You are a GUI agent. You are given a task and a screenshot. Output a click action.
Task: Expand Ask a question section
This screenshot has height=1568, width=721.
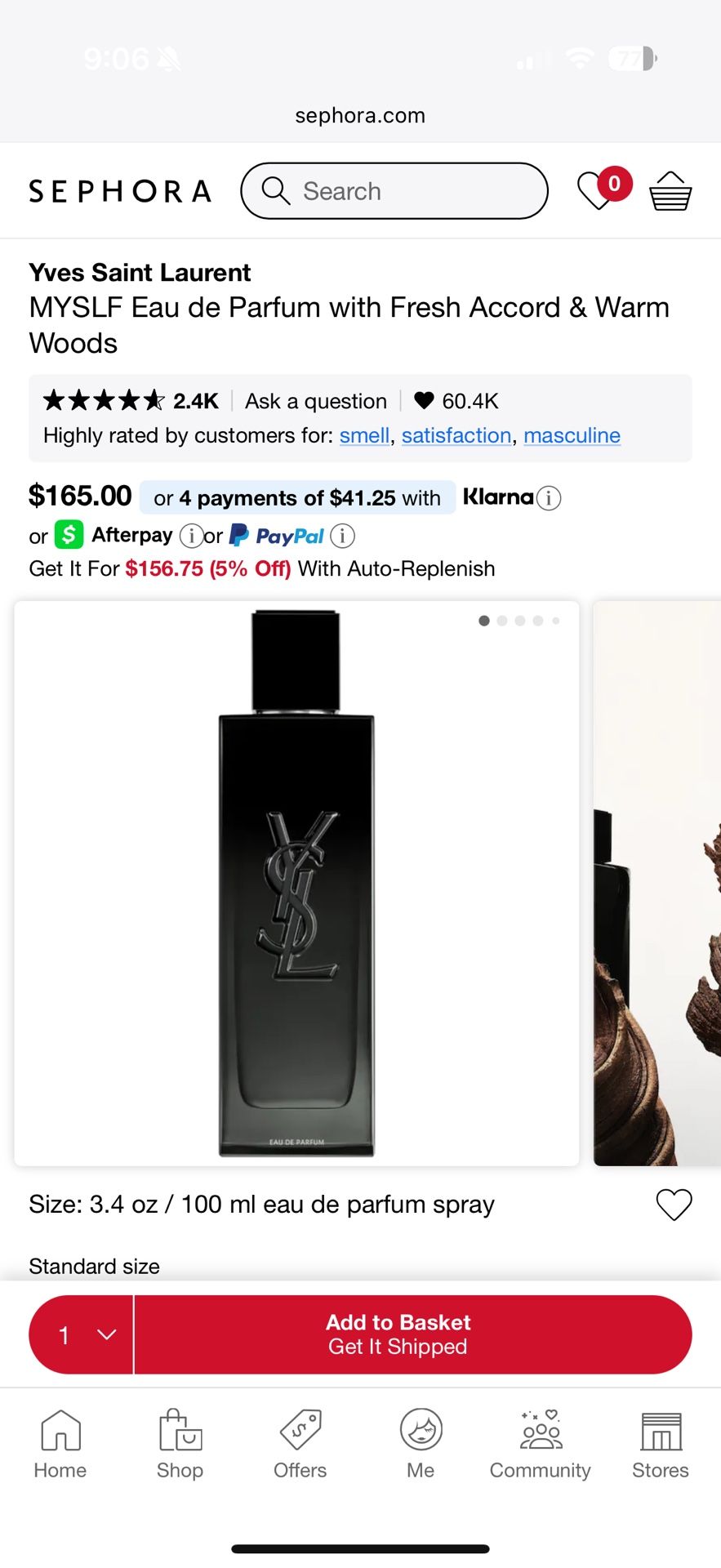315,401
